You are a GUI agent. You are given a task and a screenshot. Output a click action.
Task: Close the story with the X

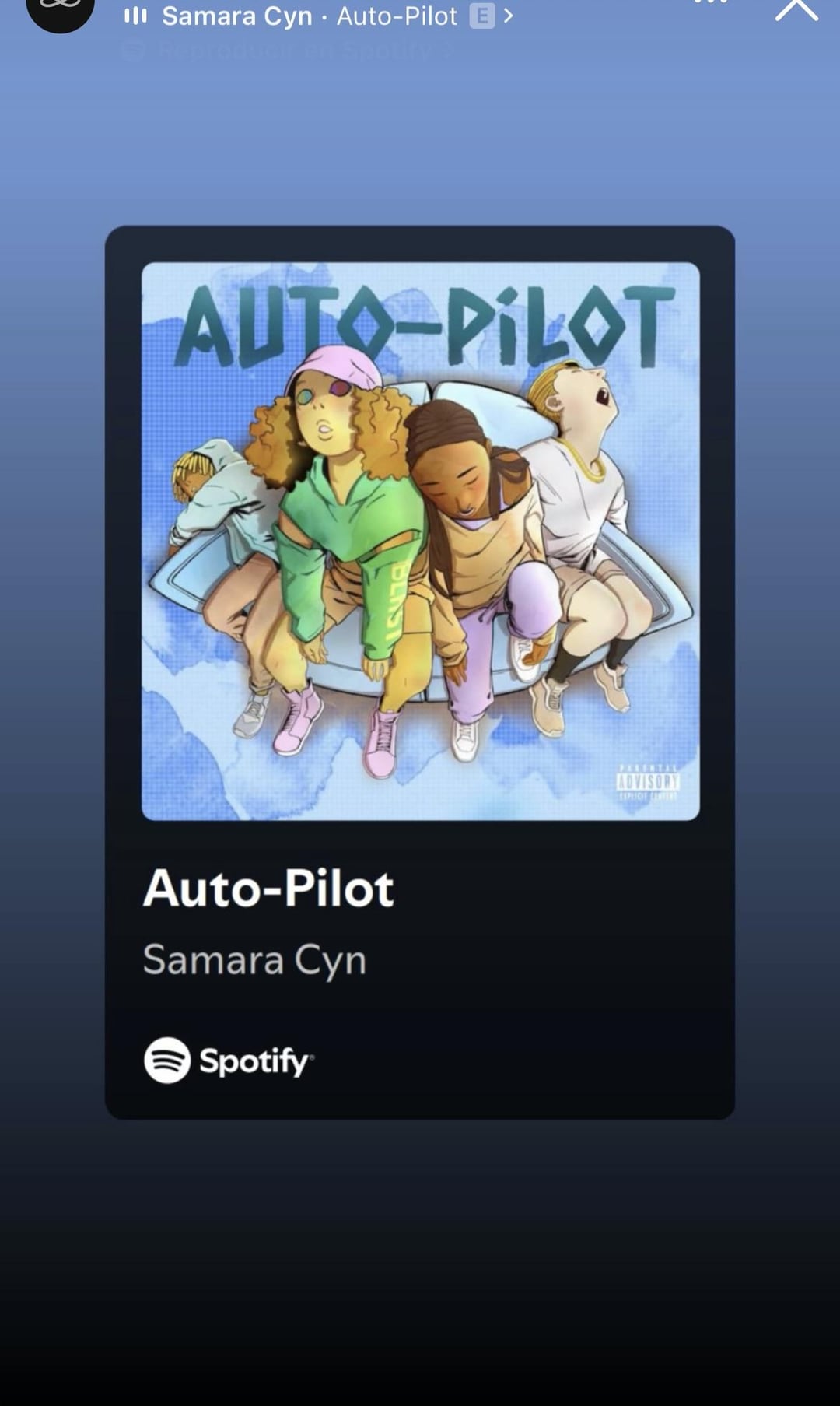[x=796, y=9]
